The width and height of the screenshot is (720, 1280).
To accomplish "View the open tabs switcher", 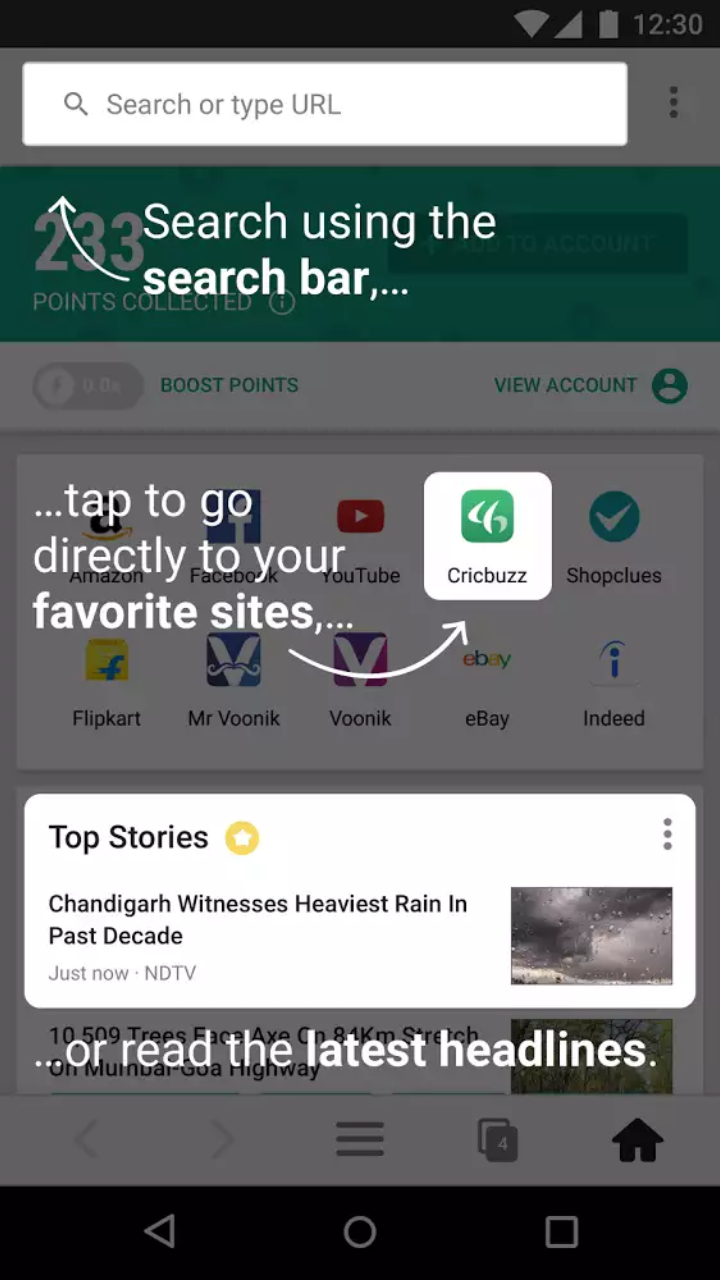I will click(497, 1139).
